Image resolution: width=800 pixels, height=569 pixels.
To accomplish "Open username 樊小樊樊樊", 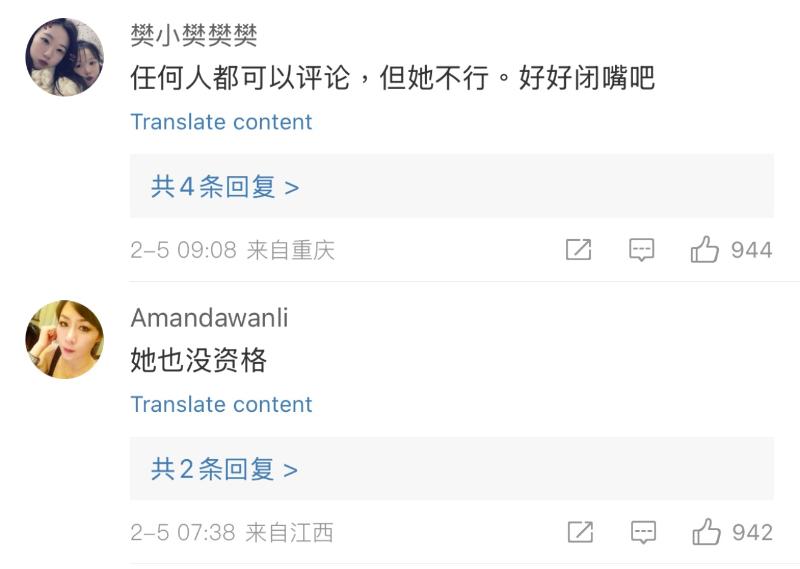I will 194,36.
